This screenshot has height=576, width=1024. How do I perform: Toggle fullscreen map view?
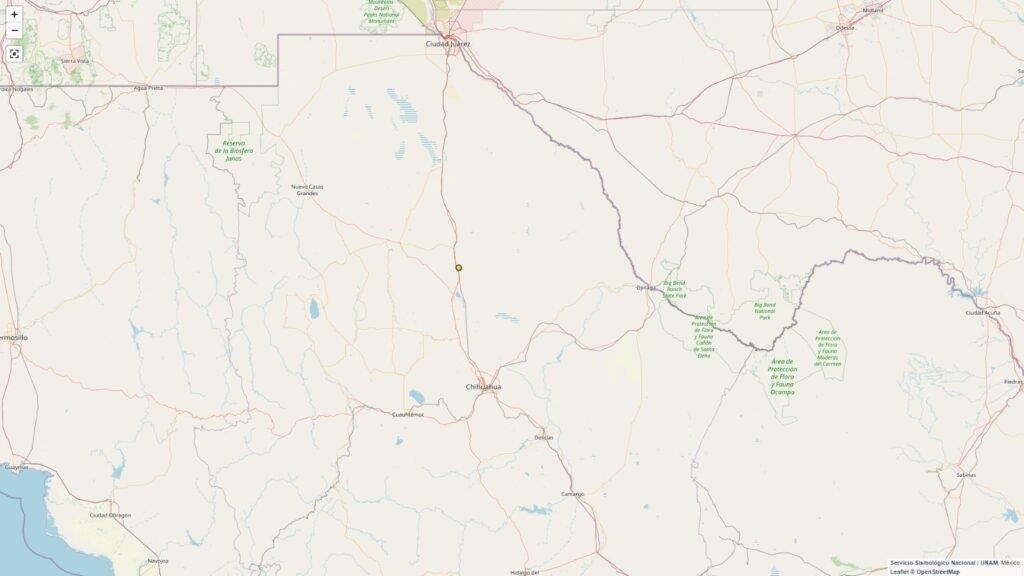tap(14, 54)
